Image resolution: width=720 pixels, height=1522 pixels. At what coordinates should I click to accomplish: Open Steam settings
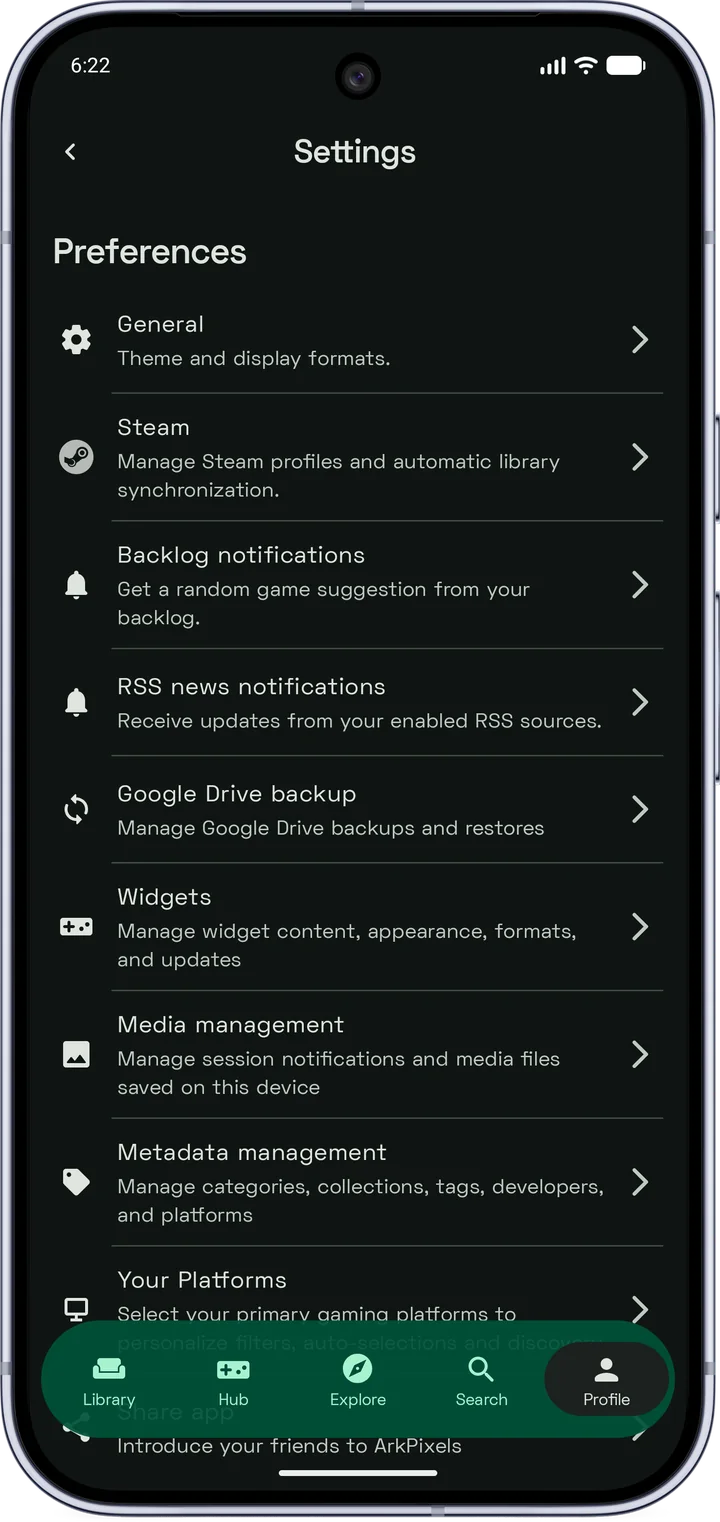coord(359,457)
